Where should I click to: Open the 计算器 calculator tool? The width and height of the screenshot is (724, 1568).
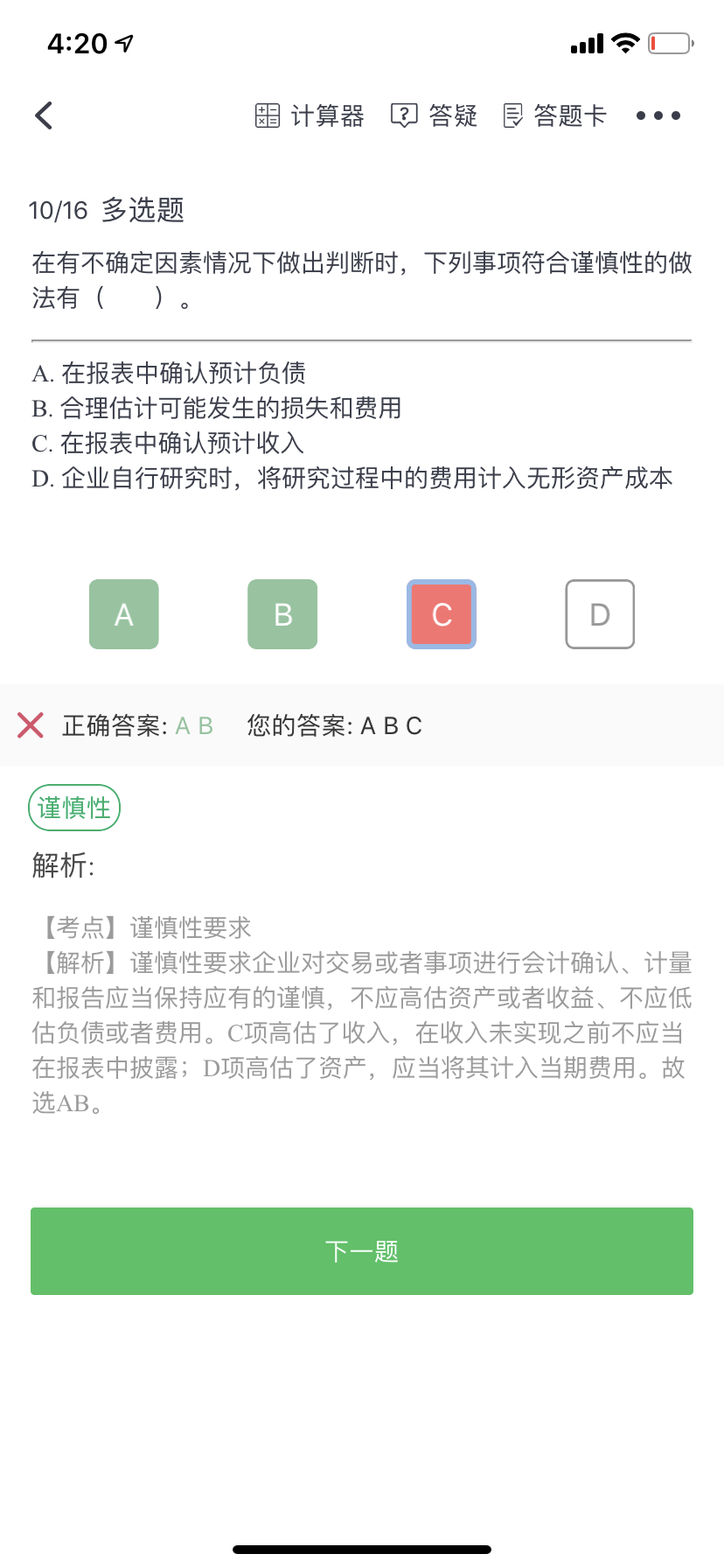tap(310, 115)
